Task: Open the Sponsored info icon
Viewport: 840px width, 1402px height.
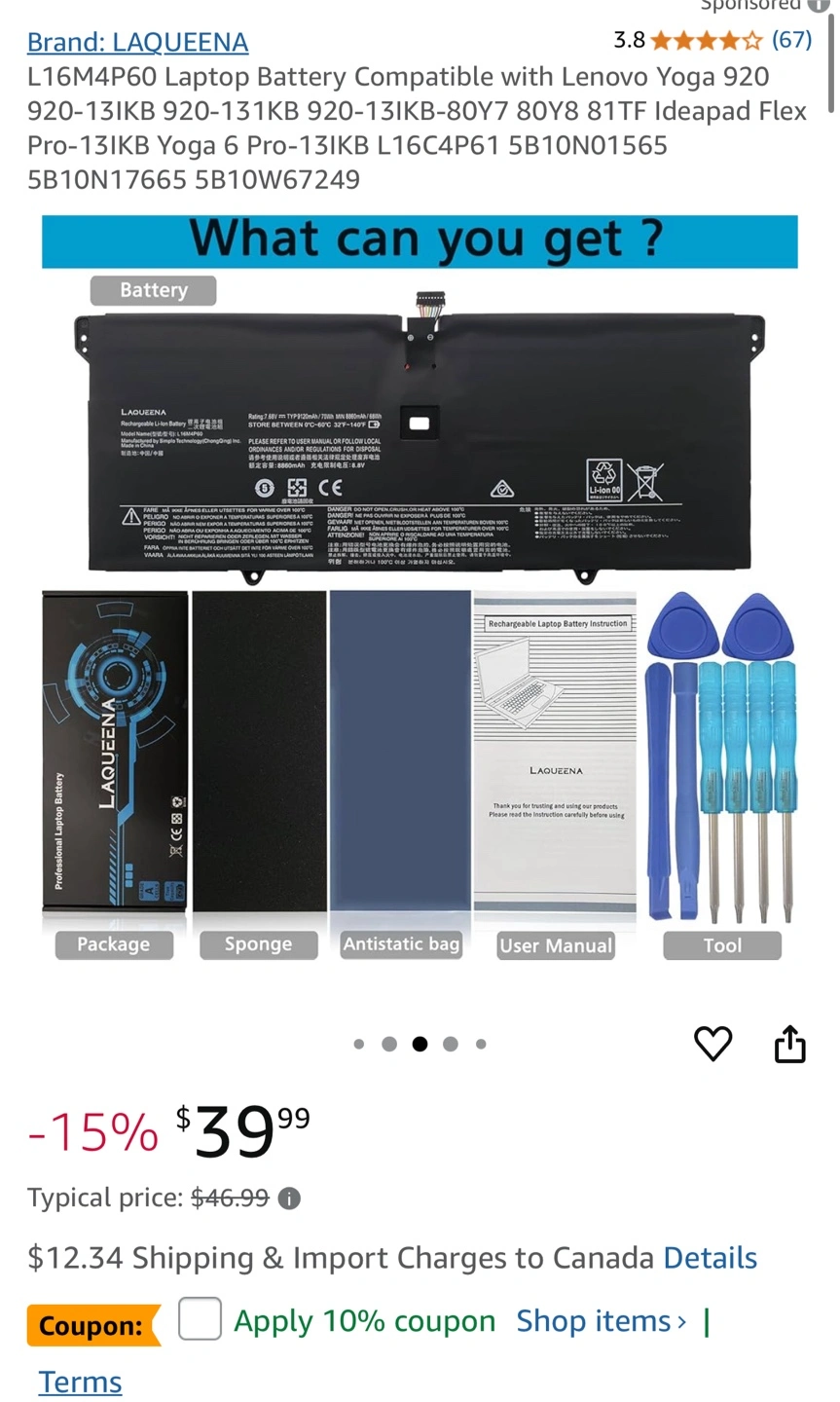Action: 818,5
